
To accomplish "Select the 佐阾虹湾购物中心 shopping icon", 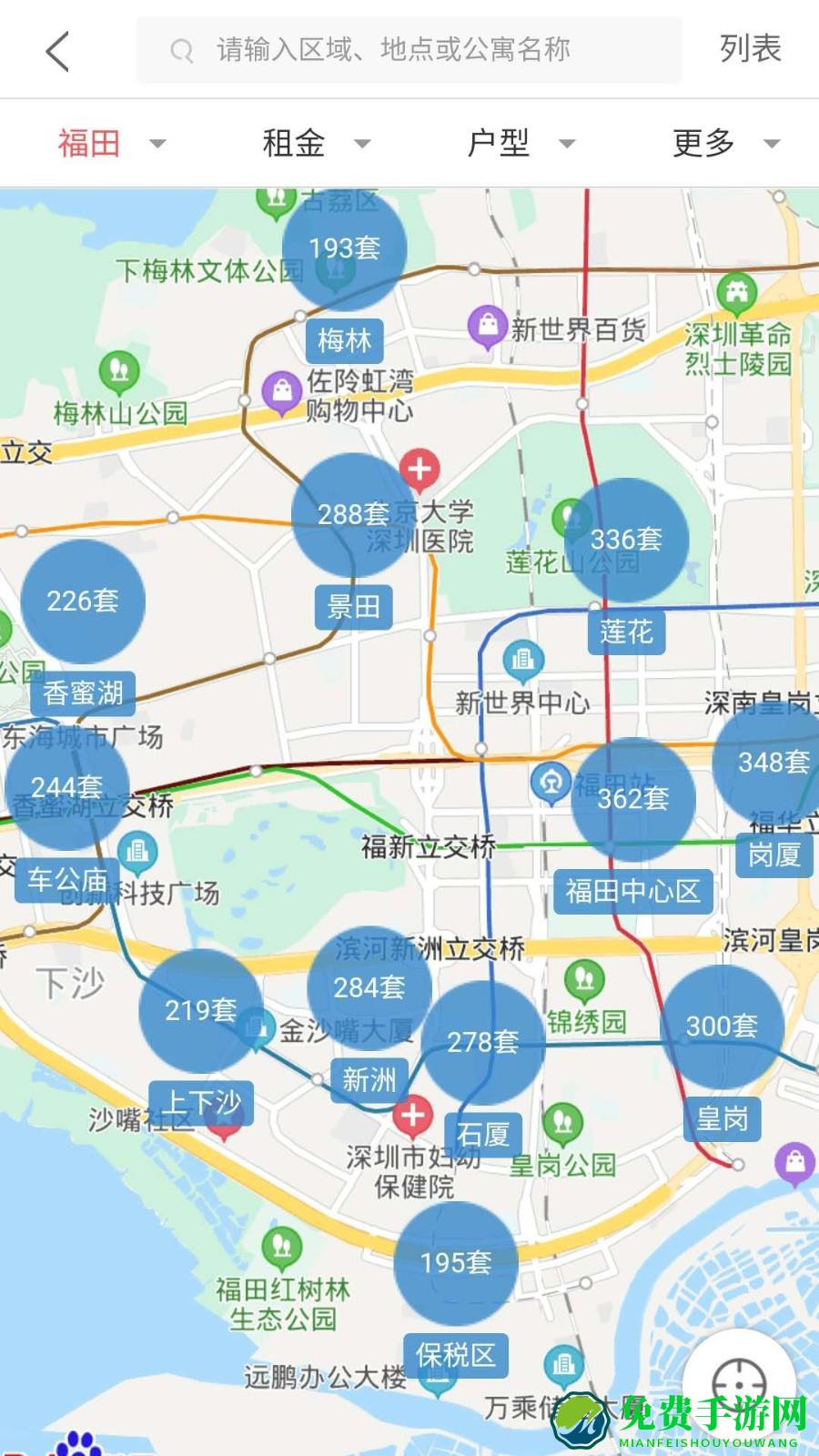I will click(x=279, y=389).
